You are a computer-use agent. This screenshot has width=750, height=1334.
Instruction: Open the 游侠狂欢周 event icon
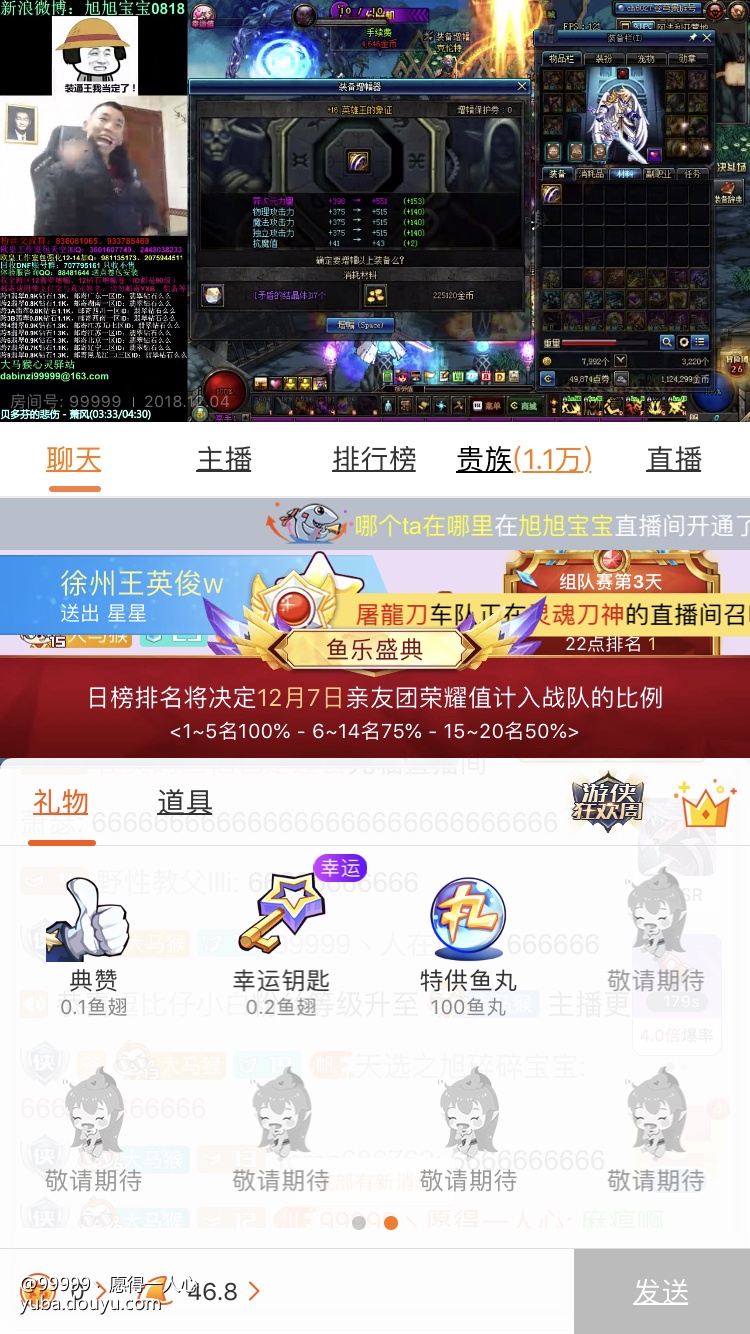[x=607, y=801]
